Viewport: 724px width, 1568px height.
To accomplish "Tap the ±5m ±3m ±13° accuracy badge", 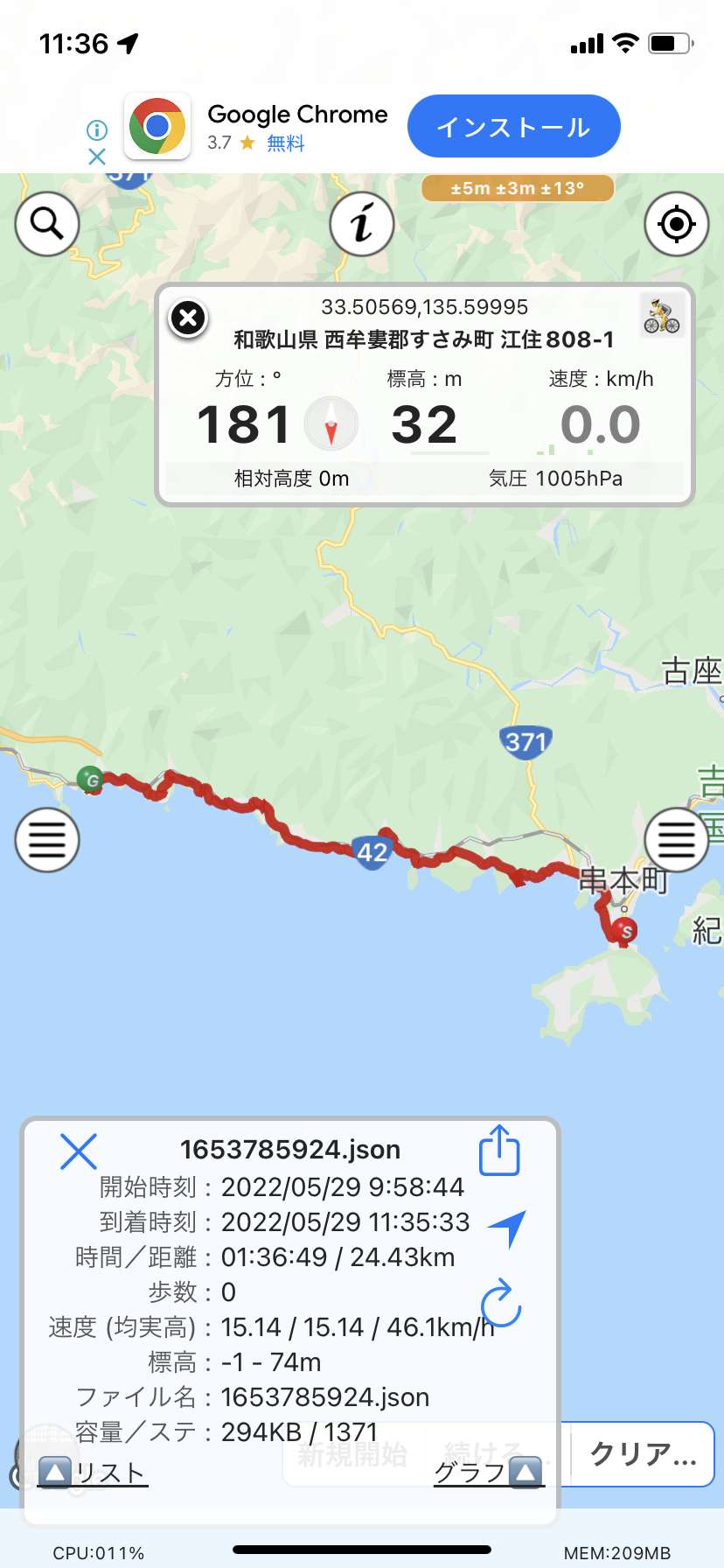I will point(518,188).
